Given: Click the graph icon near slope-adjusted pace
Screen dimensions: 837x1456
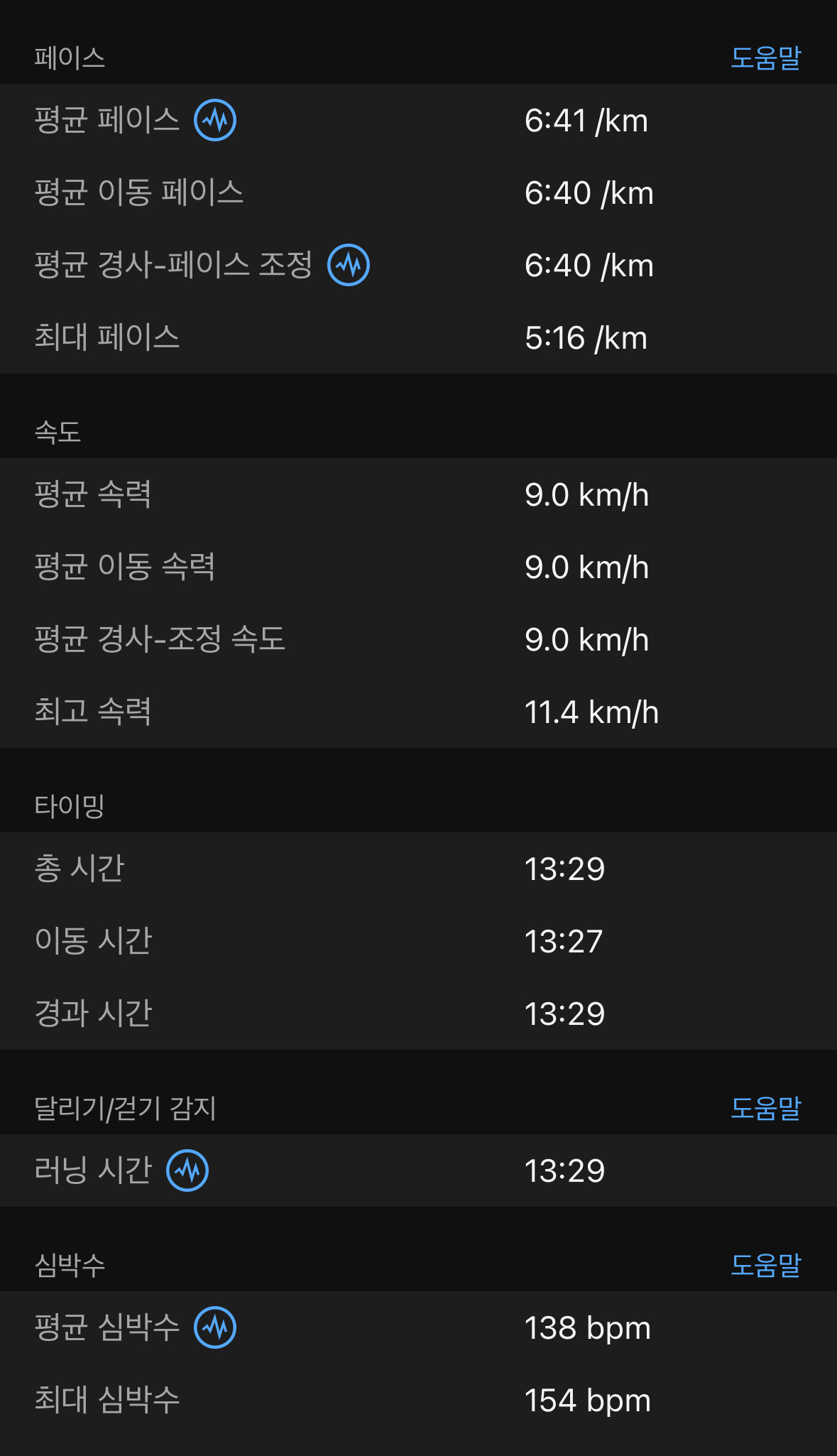Looking at the screenshot, I should [349, 265].
